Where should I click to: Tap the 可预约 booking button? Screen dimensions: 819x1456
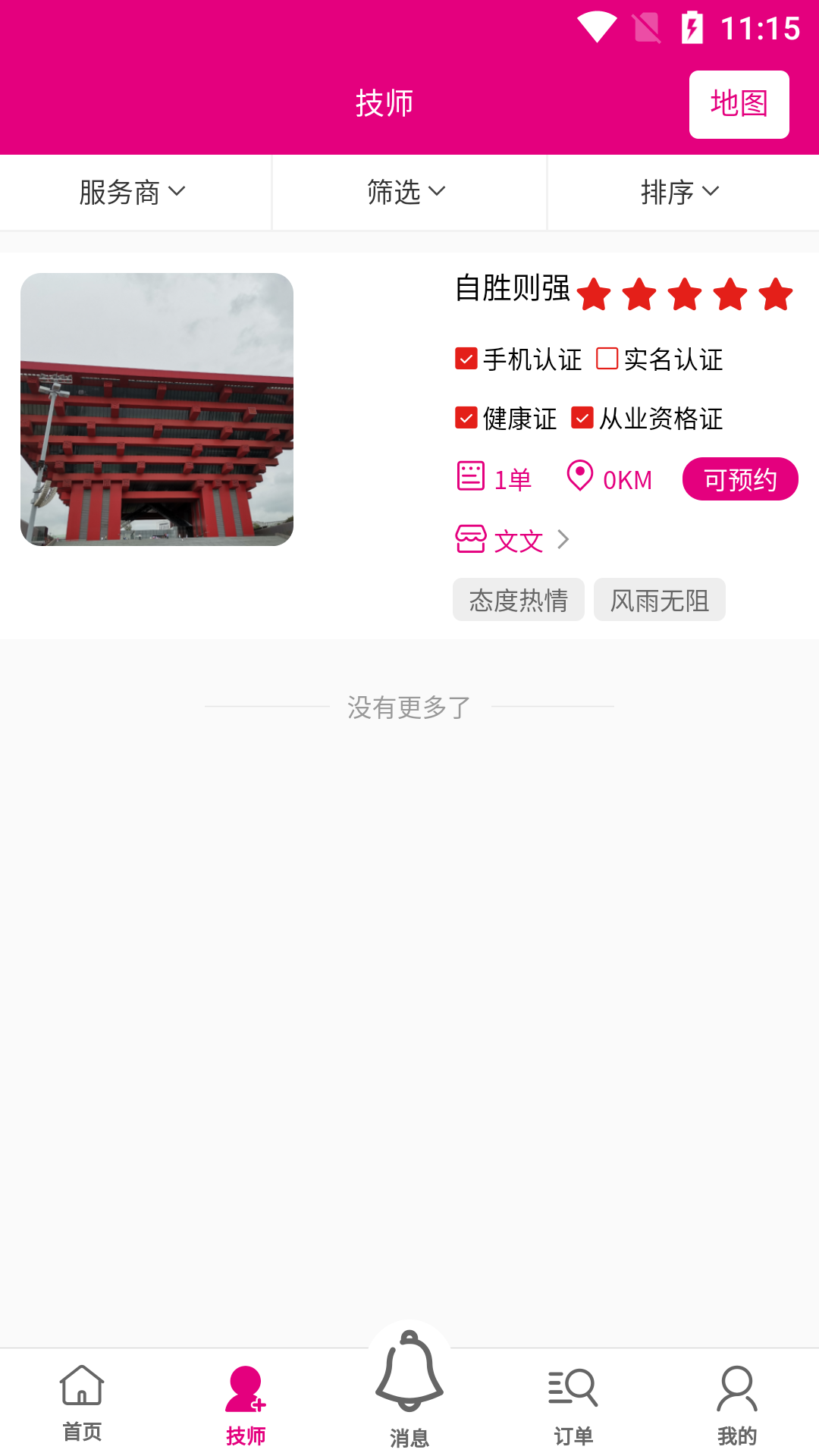[x=740, y=479]
